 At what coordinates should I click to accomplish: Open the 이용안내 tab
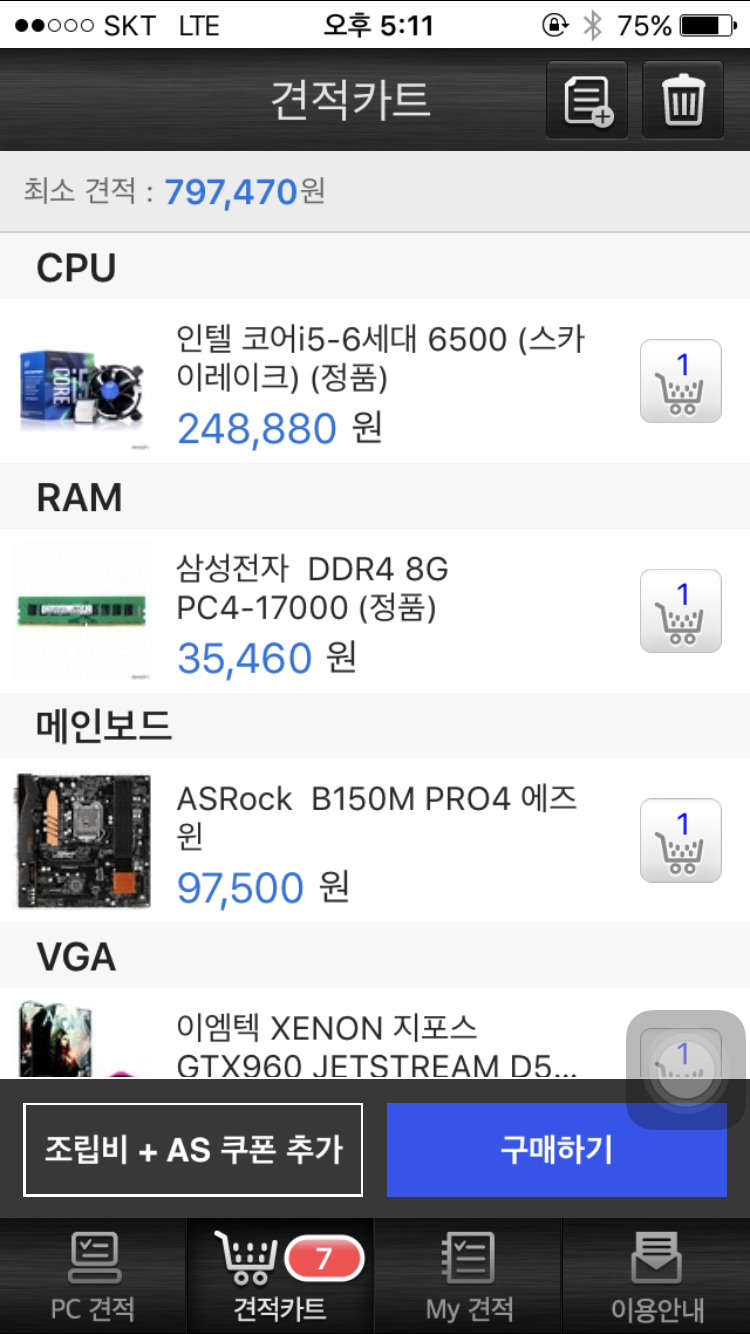657,1277
